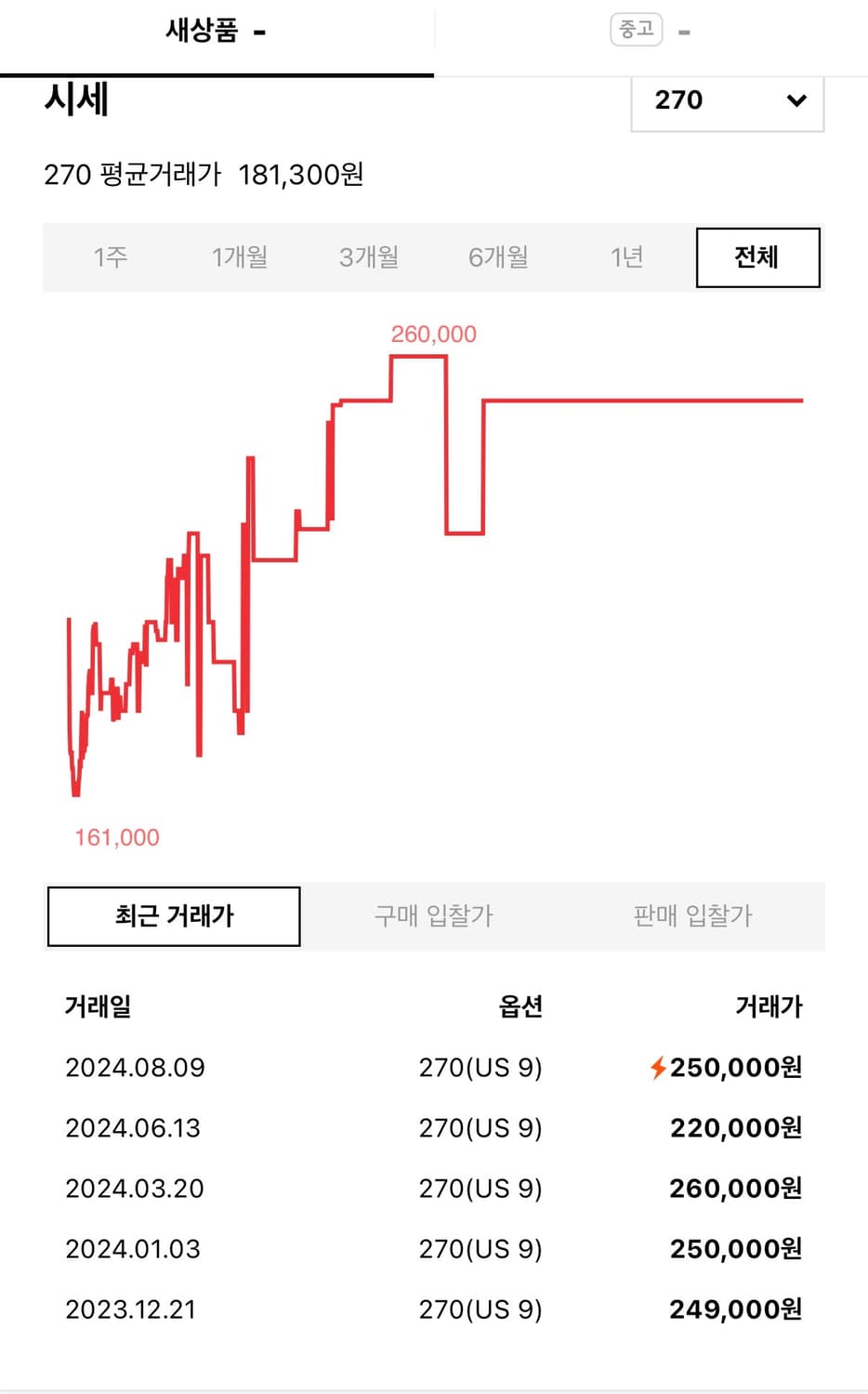
Task: Select the 1주 chart period filter
Action: 109,258
